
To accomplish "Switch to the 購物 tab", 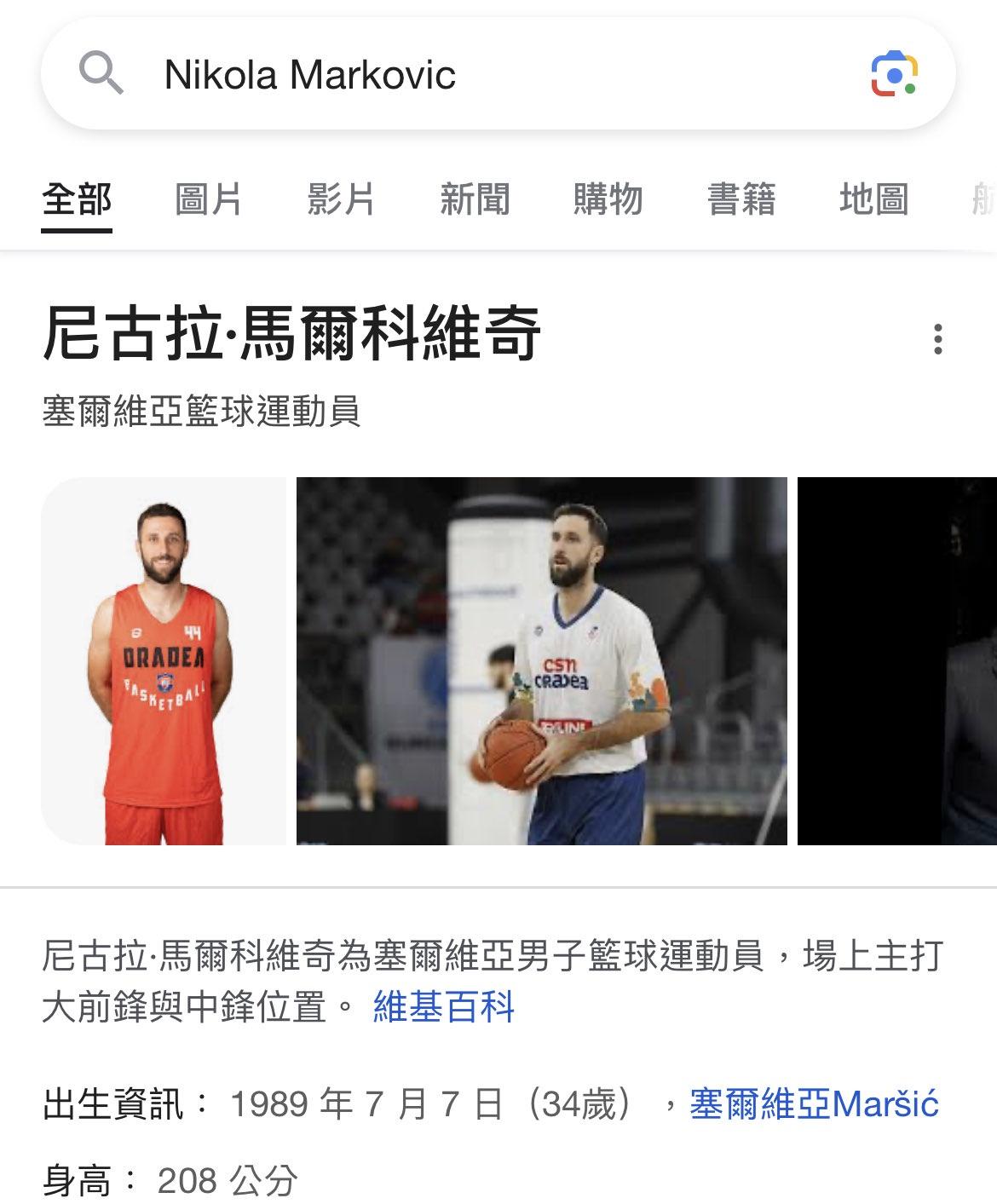I will coord(608,200).
